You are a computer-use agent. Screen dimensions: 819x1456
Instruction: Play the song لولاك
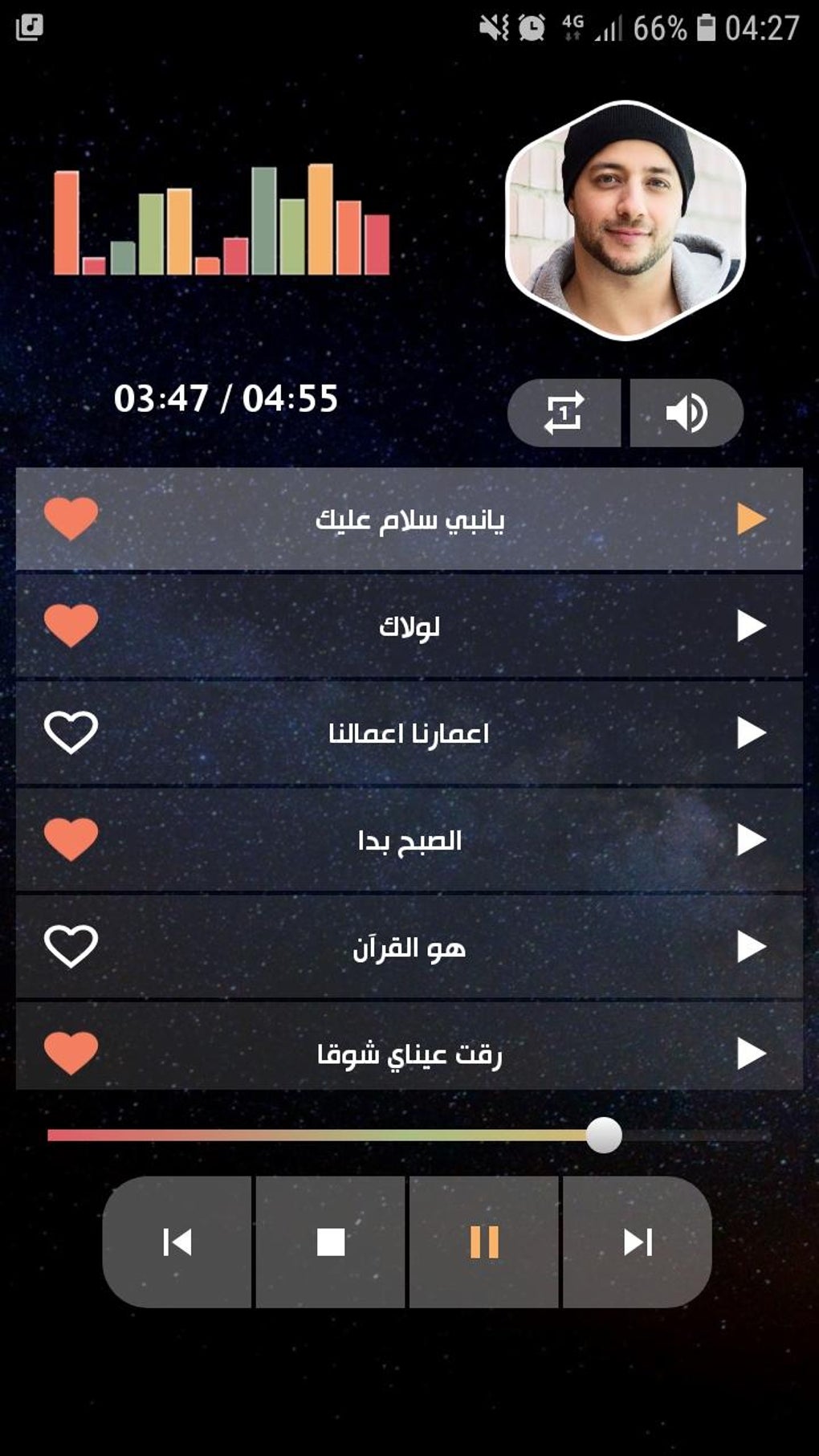point(751,626)
